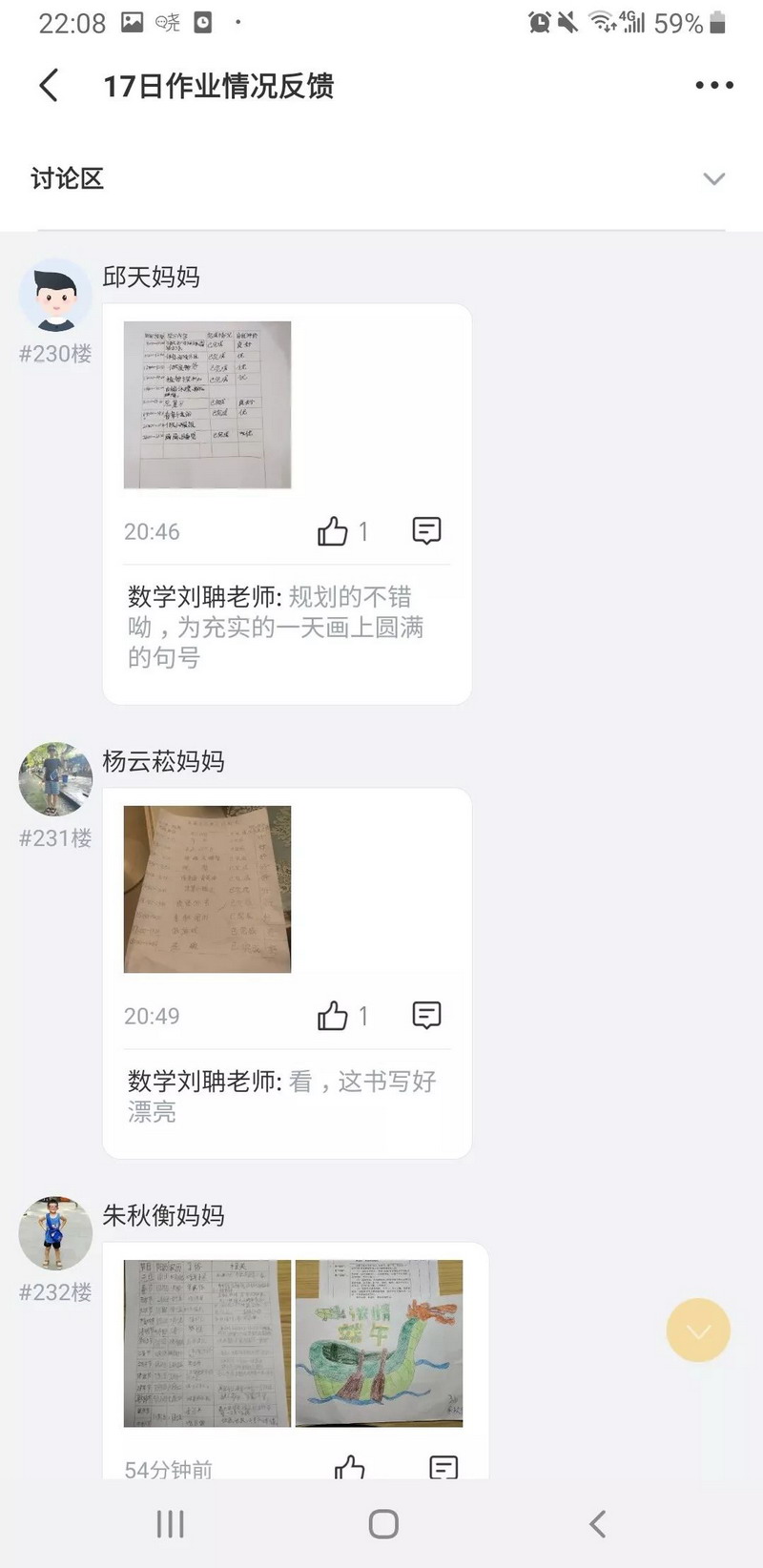
Task: Comment on 邱天妈妈's post
Action: [426, 530]
